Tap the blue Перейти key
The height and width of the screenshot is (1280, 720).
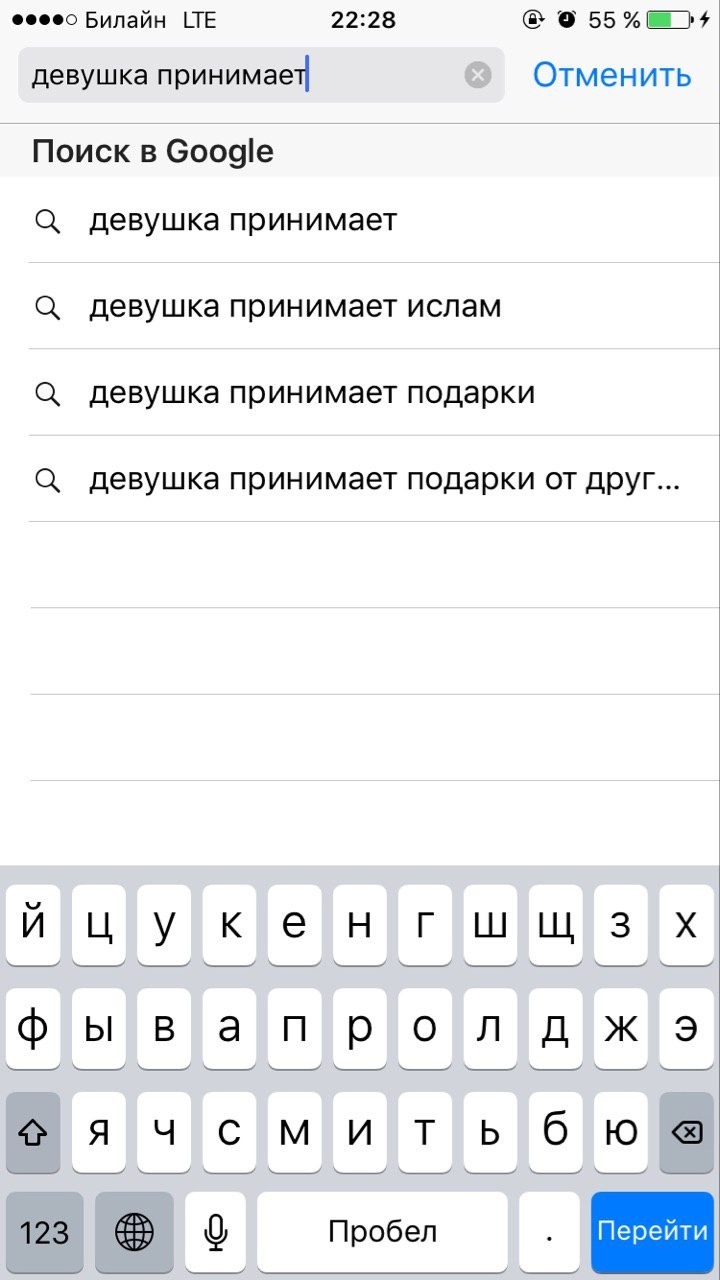652,1231
